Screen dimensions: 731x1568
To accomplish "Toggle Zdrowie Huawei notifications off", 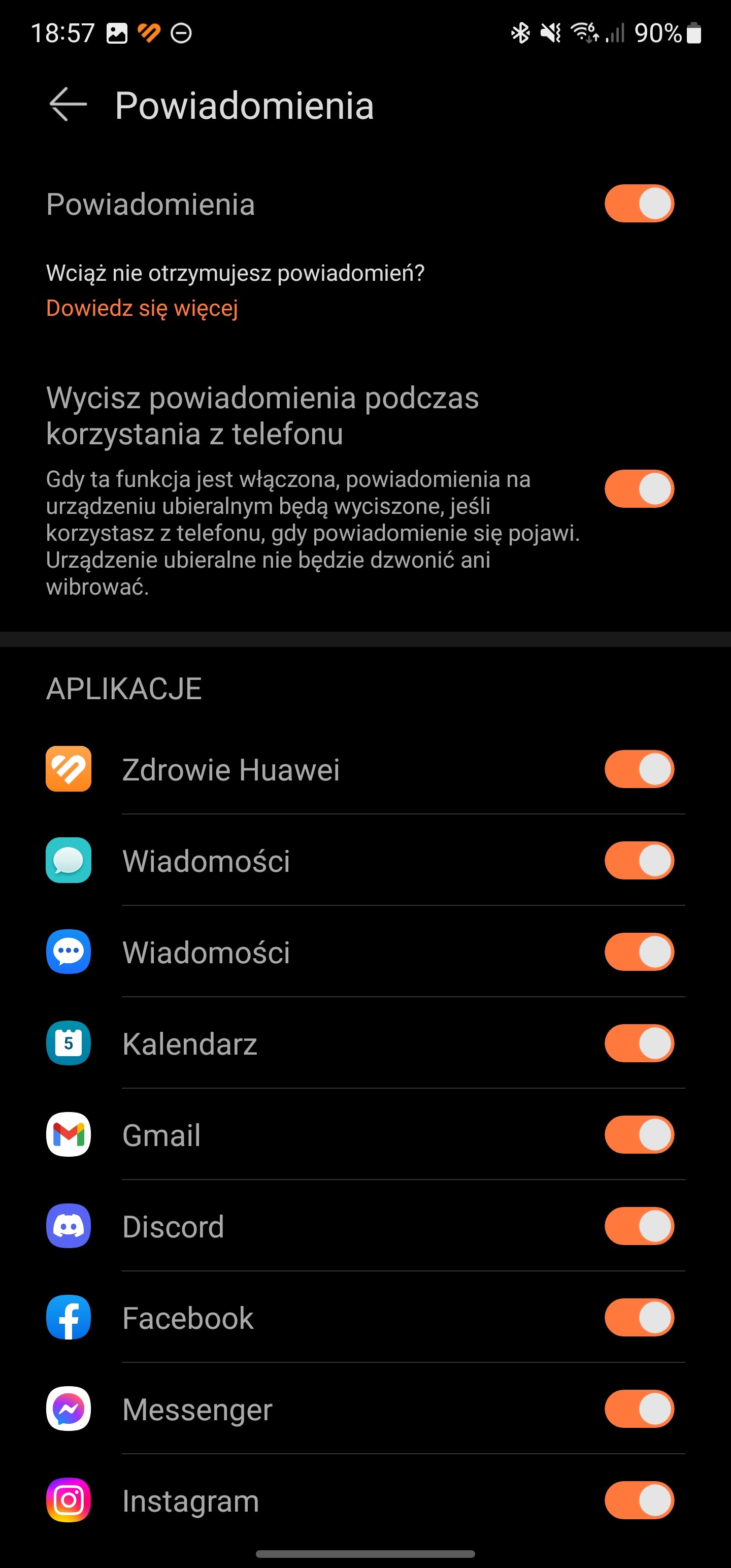I will tap(639, 769).
